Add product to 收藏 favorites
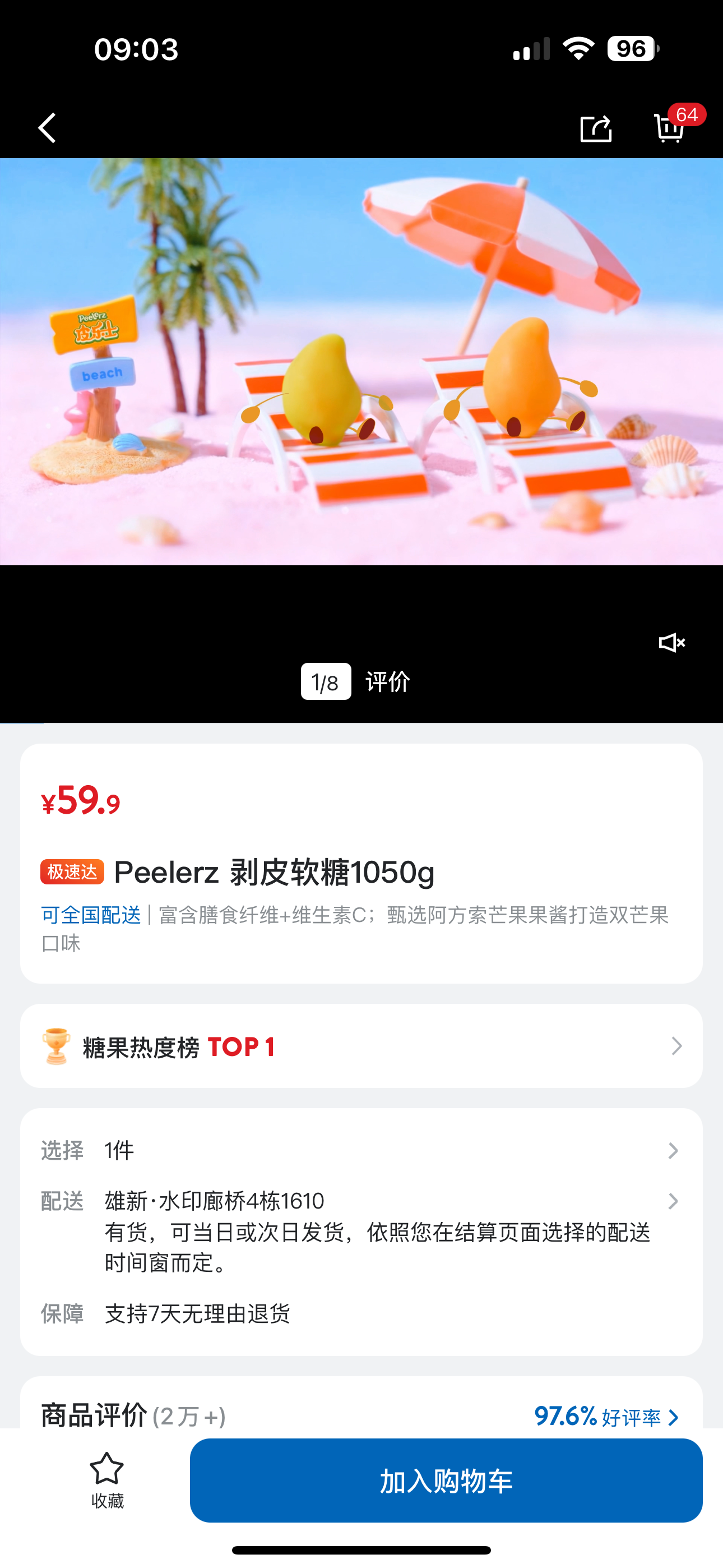723x1568 pixels. click(107, 1480)
